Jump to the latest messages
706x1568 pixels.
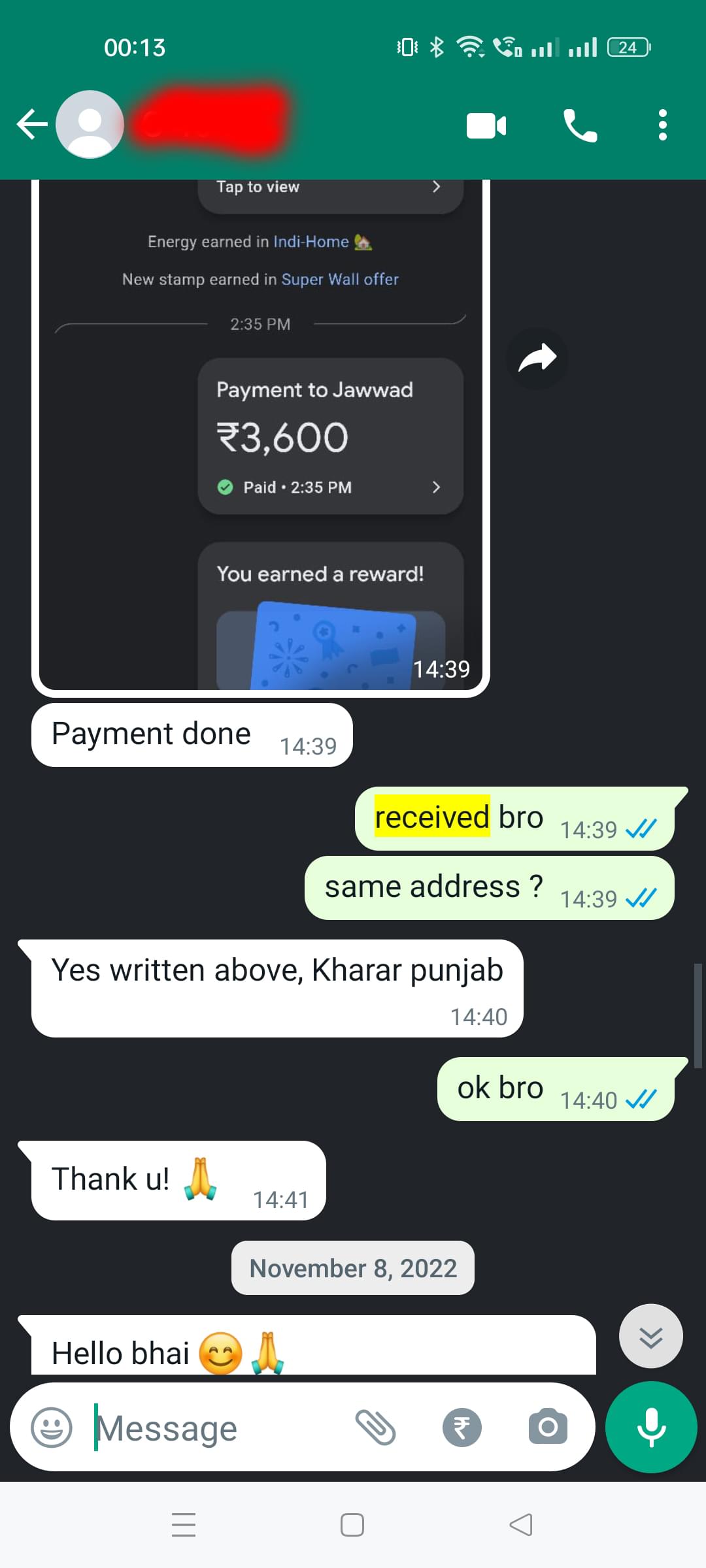(650, 1337)
